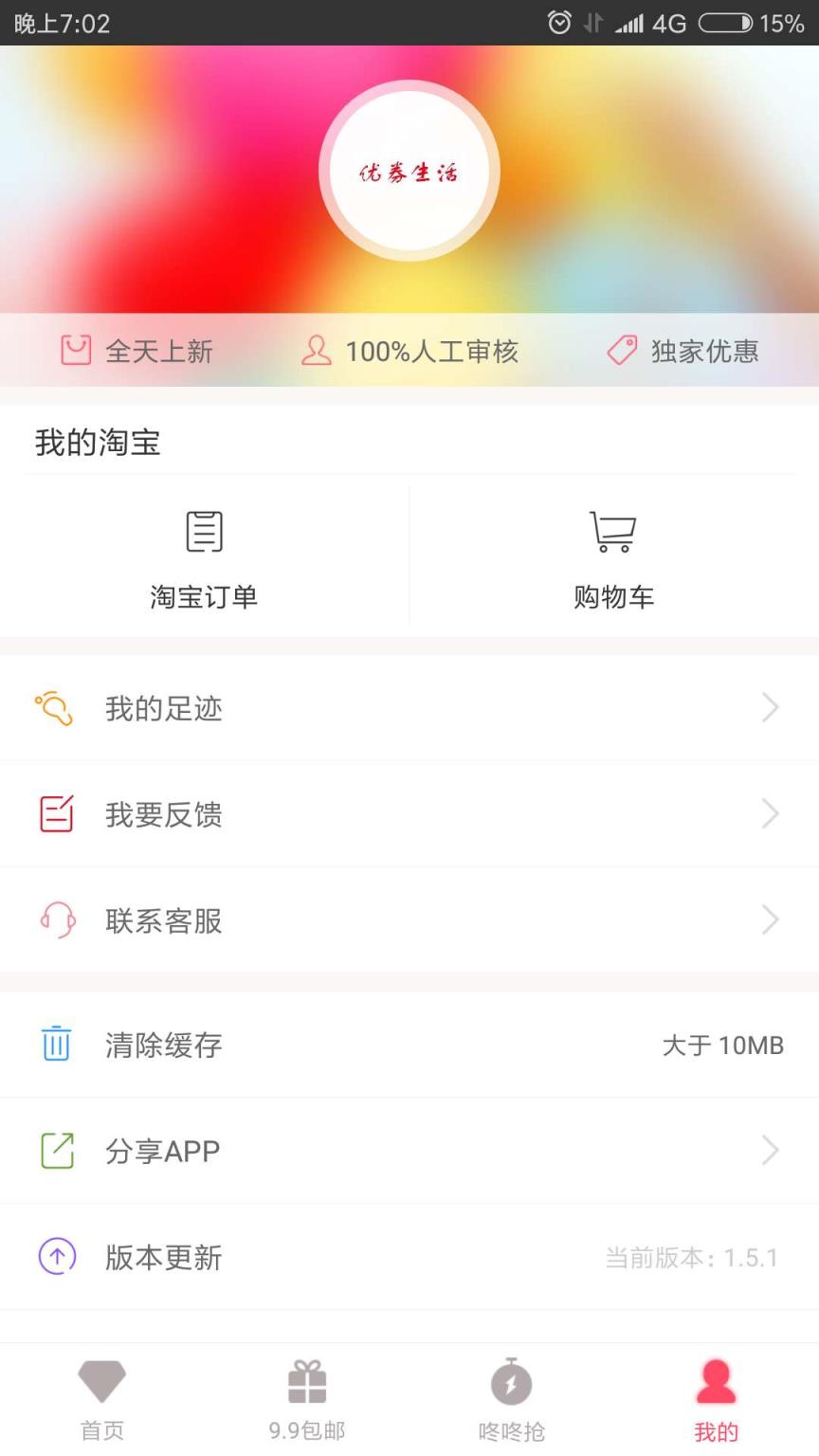This screenshot has width=819, height=1456.
Task: Open 淘宝订单 via its order list icon
Action: click(204, 533)
